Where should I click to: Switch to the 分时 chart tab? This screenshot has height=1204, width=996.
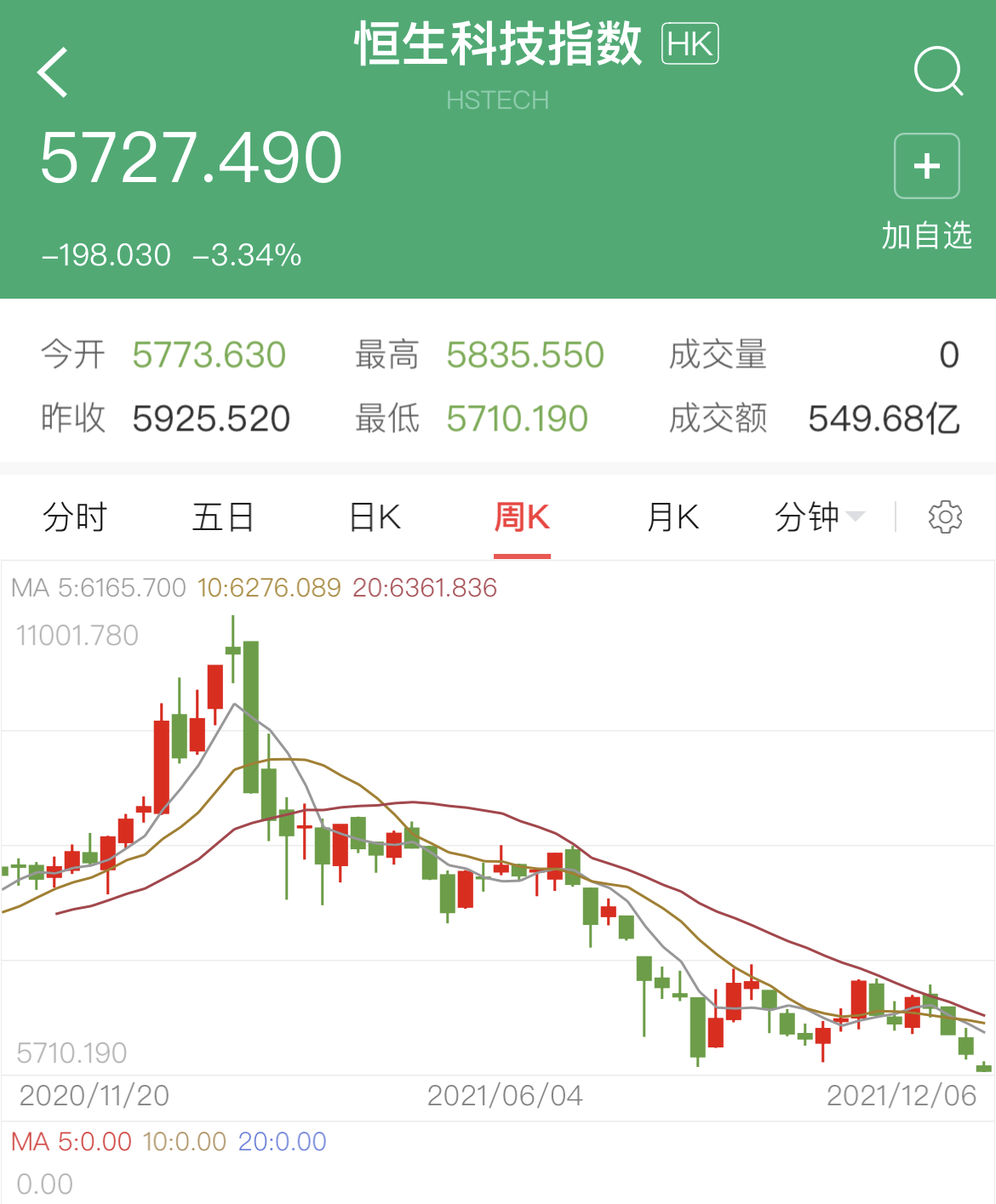click(75, 517)
